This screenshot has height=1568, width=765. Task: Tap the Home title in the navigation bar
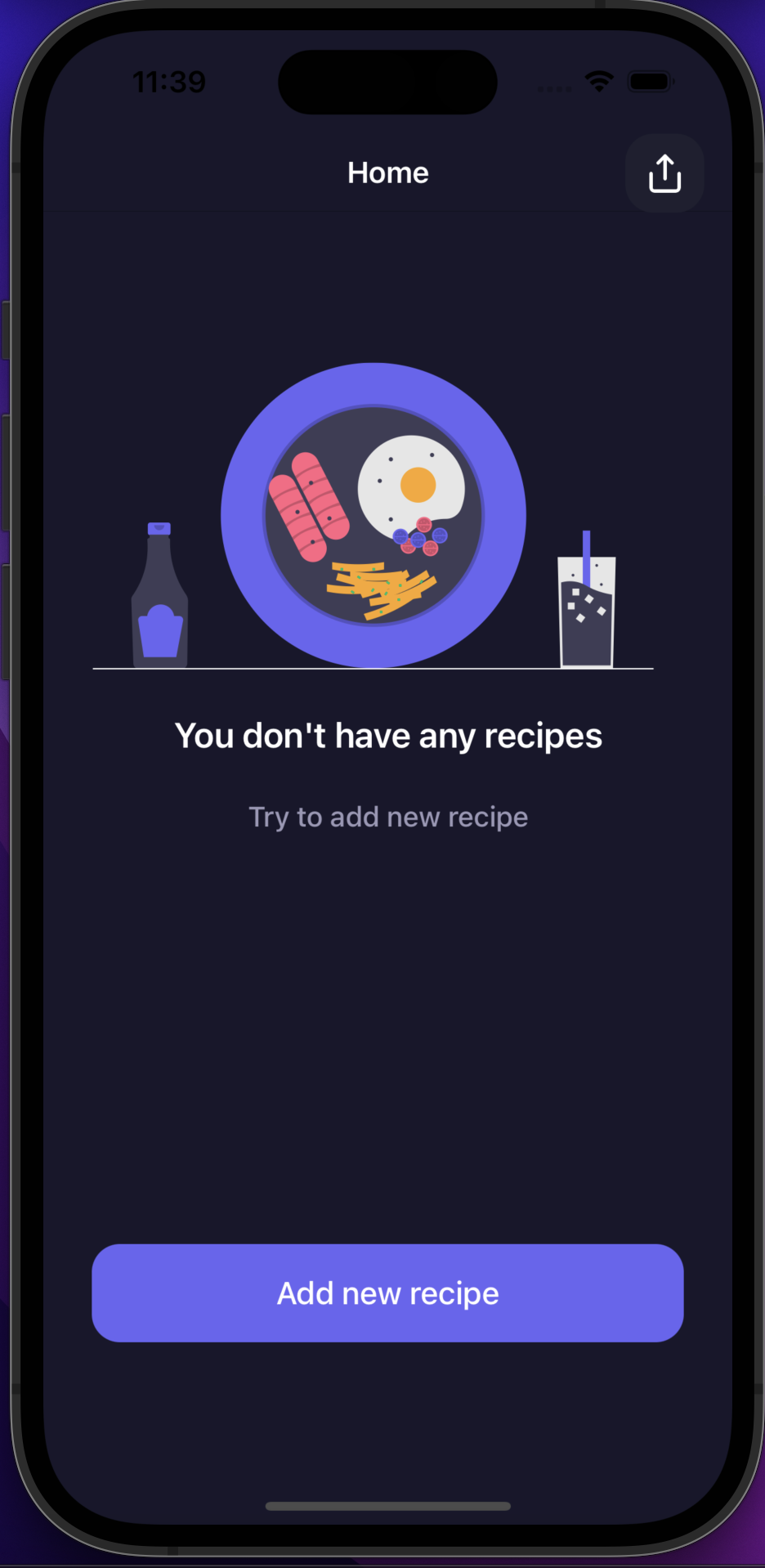click(x=387, y=172)
